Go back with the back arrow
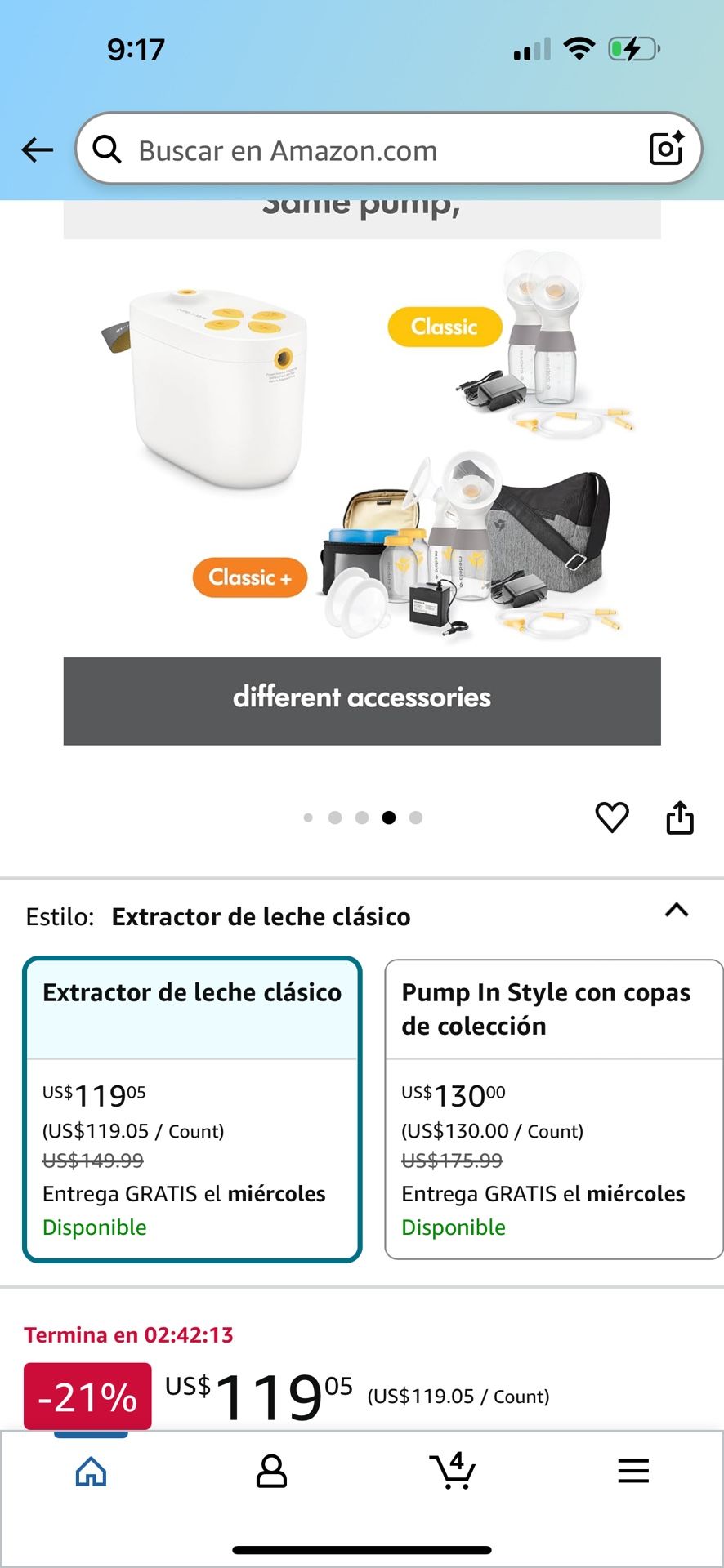The height and width of the screenshot is (1568, 724). coord(36,149)
